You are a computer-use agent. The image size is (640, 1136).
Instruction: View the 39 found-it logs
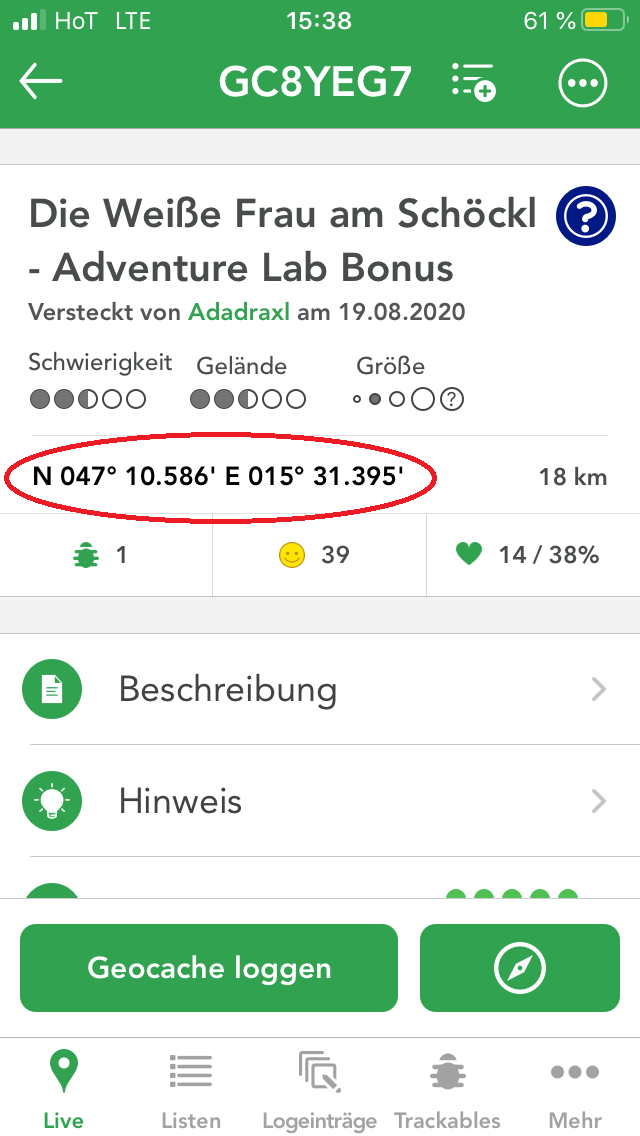320,555
